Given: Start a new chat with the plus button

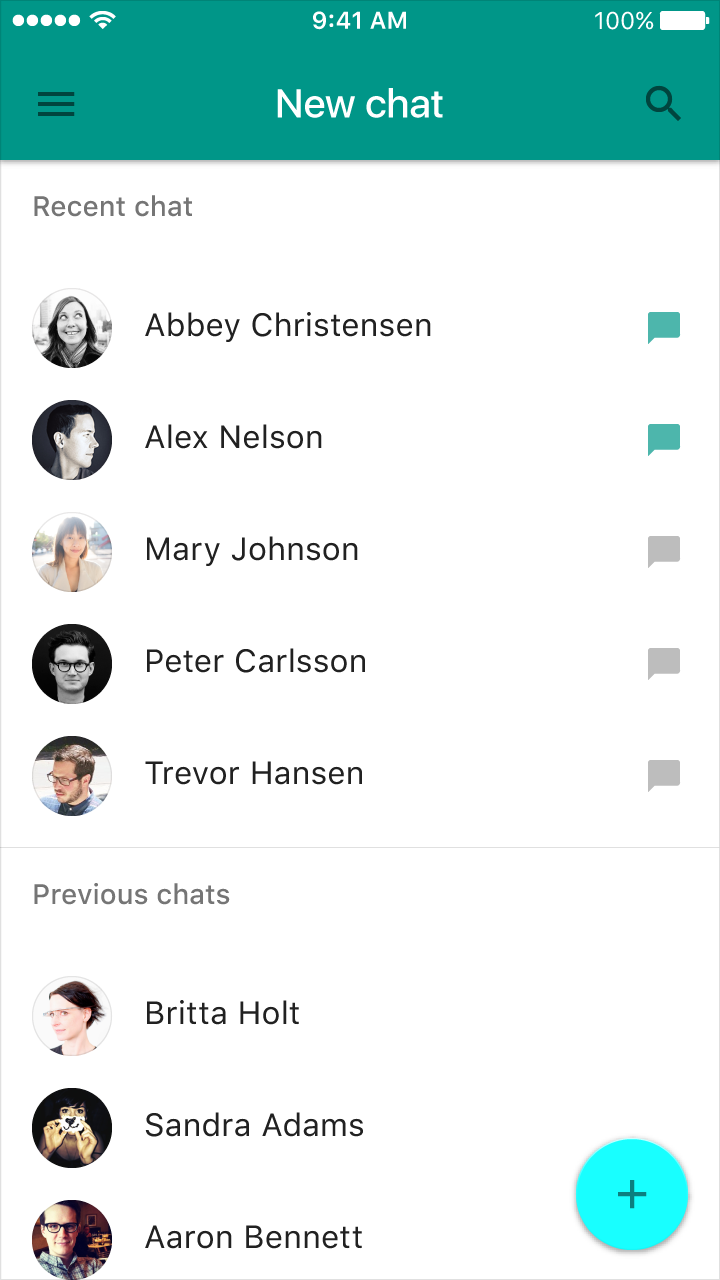Looking at the screenshot, I should pos(632,1194).
